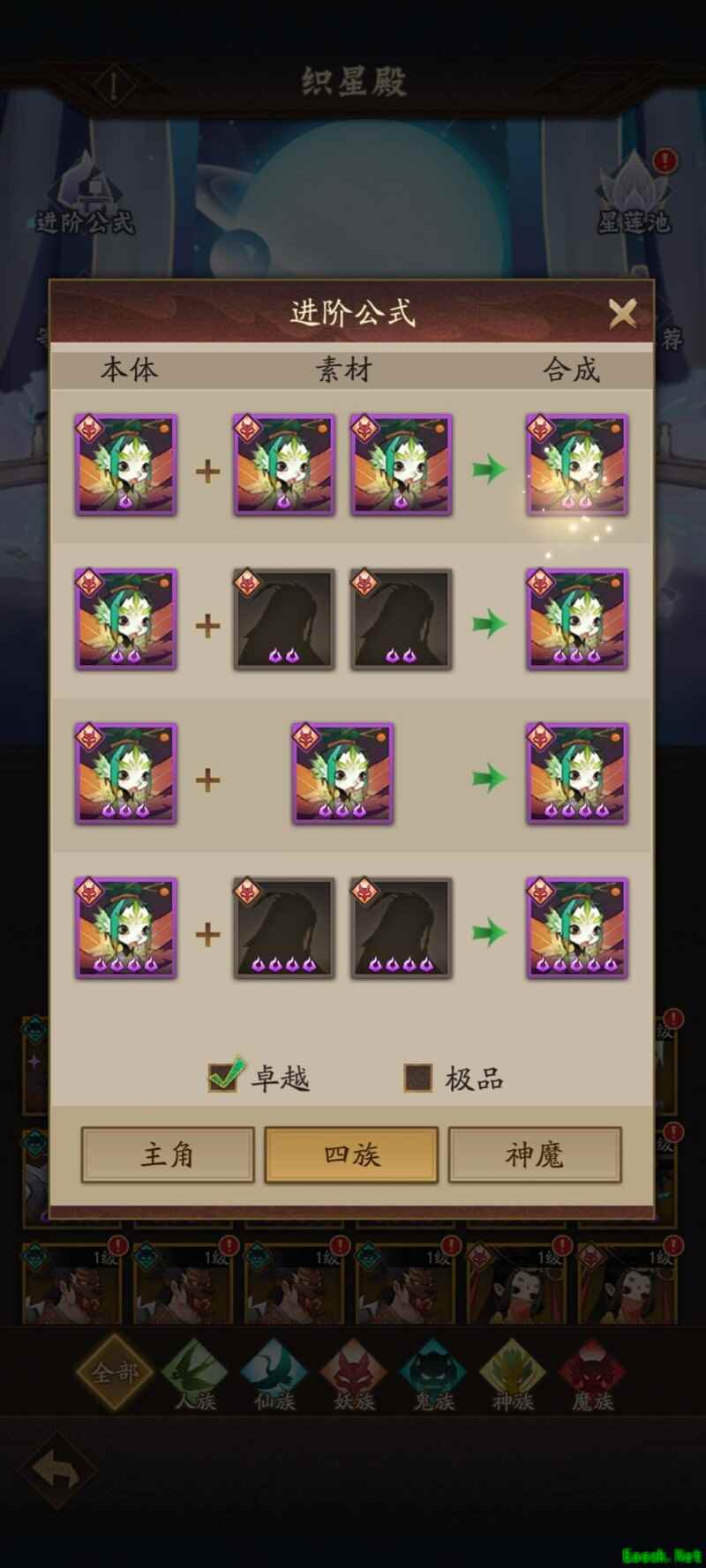Close the 进阶公式 dialog
Viewport: 706px width, 1568px height.
point(622,313)
